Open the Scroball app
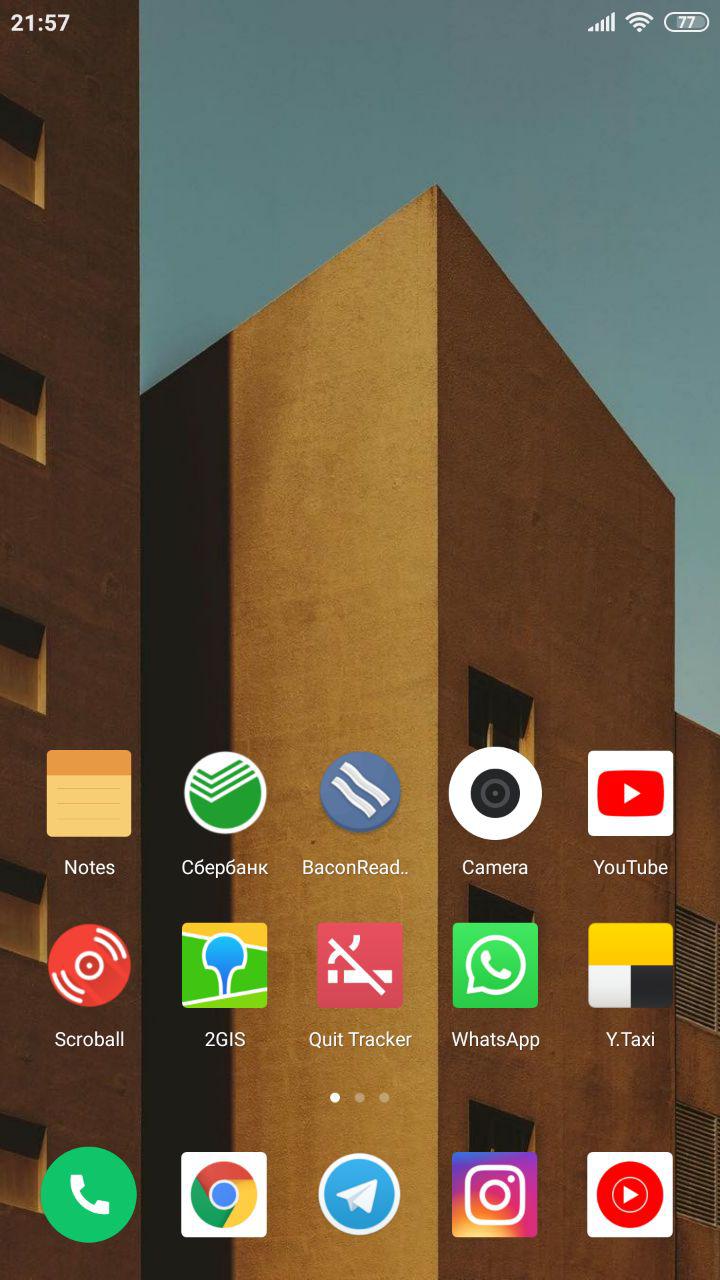 [89, 965]
